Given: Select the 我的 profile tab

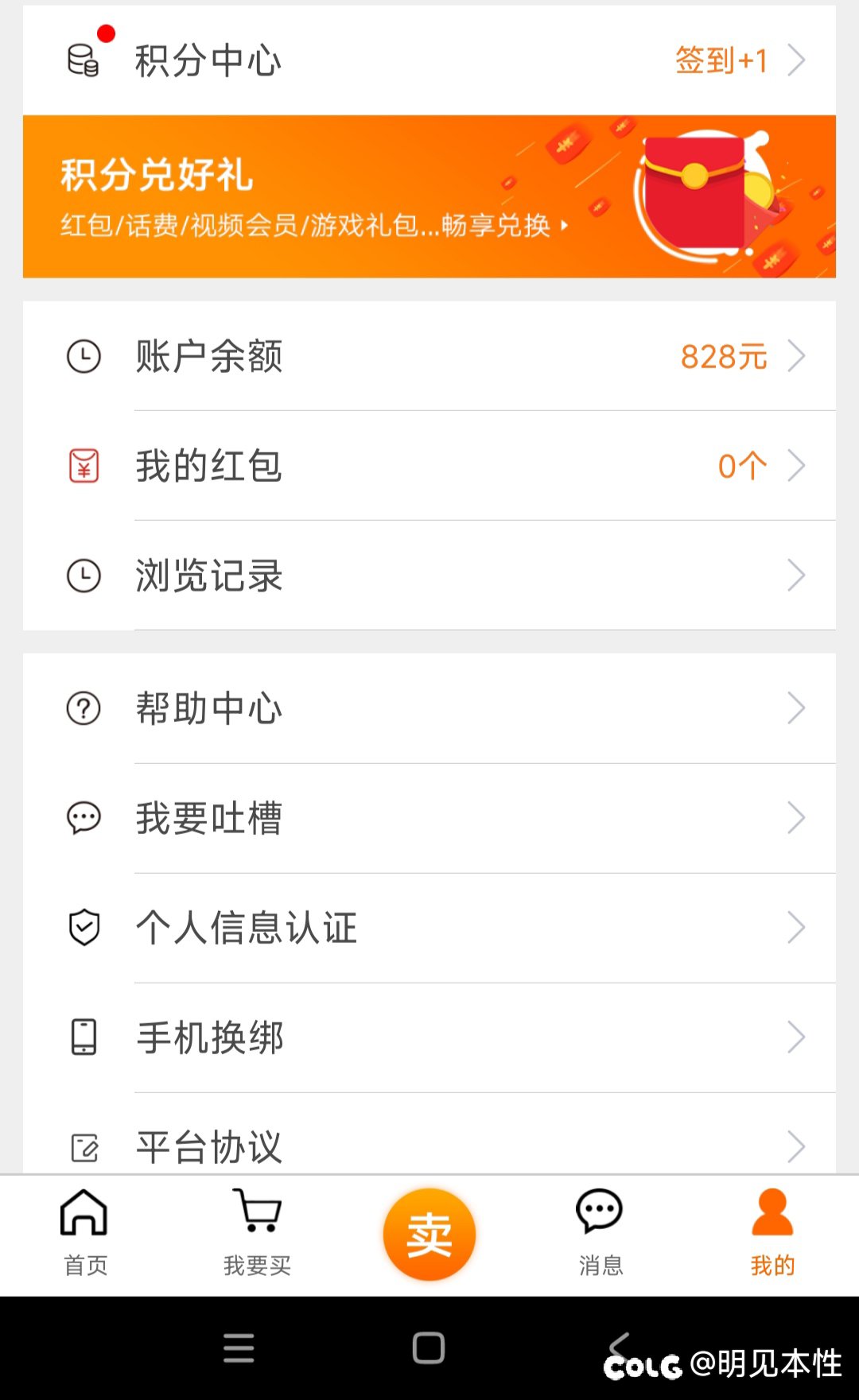Looking at the screenshot, I should 770,1228.
